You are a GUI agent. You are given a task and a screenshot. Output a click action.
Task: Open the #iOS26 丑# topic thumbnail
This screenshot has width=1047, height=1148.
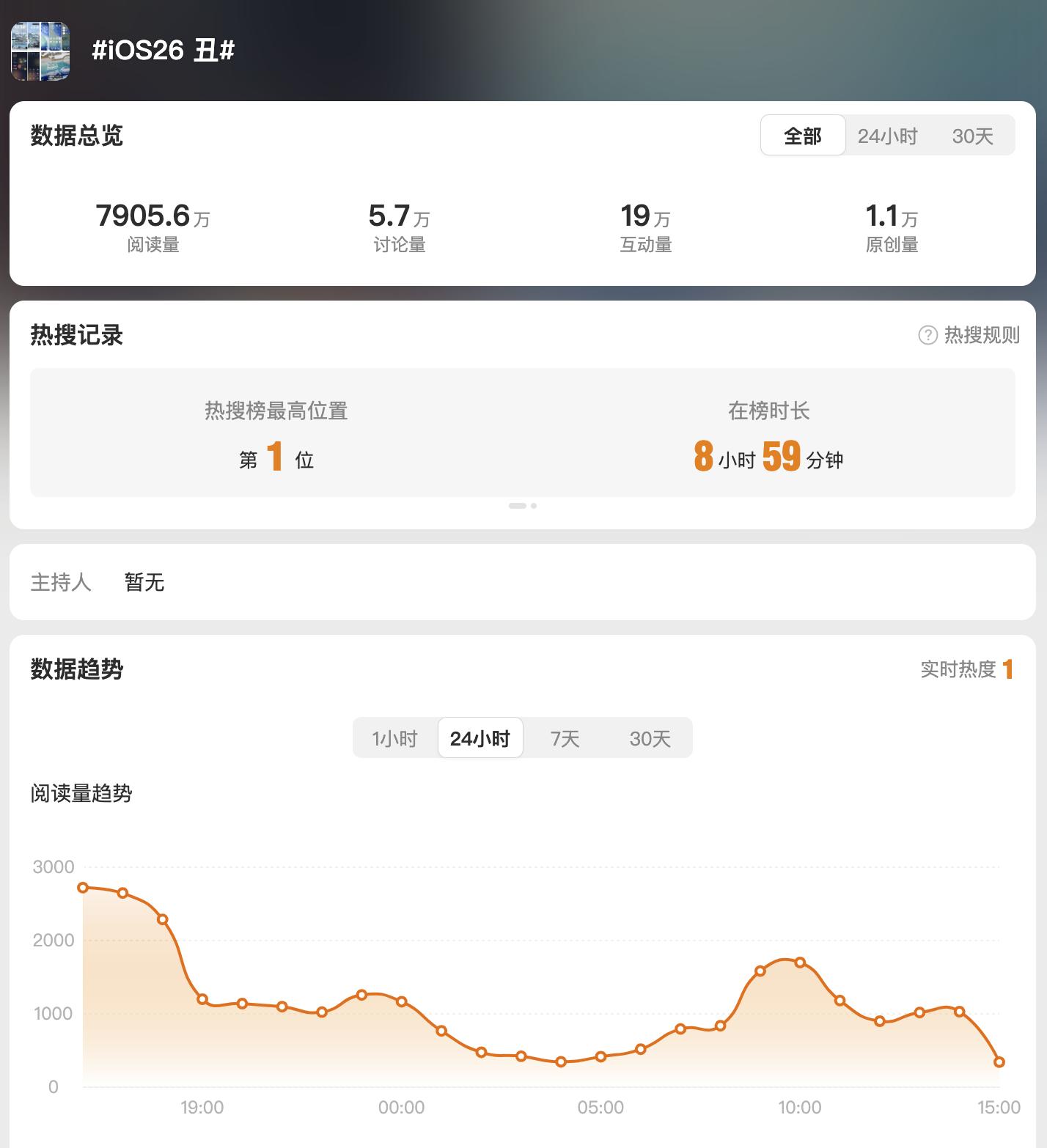click(40, 51)
